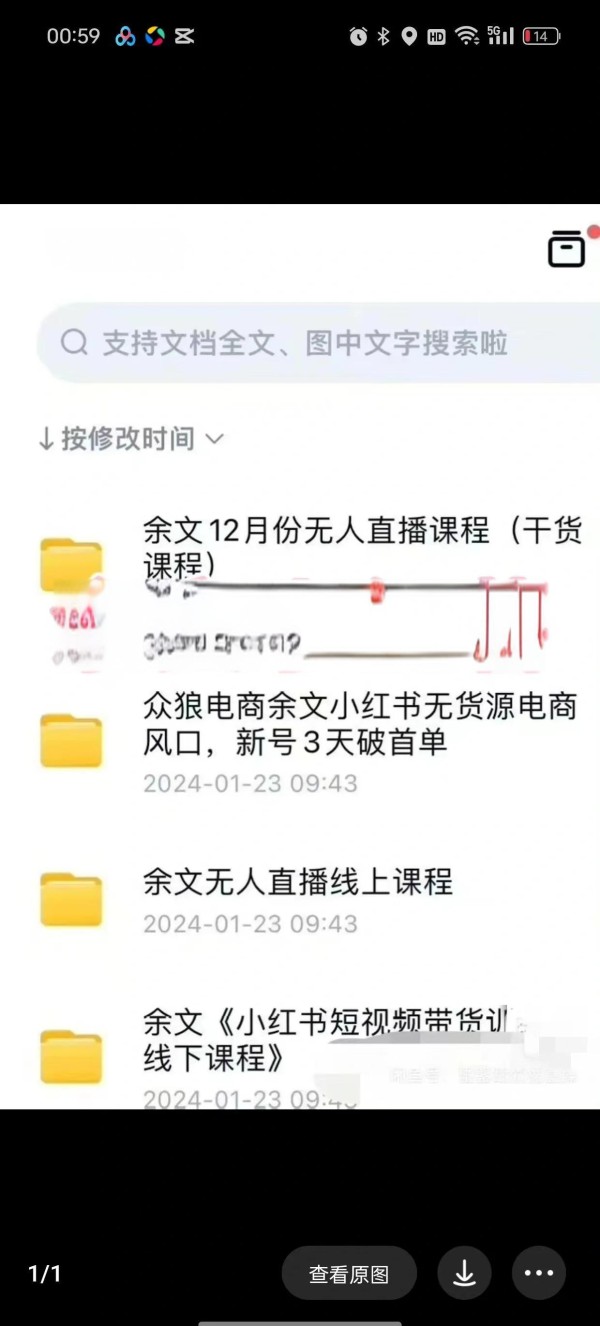Open the three-dot more options menu
The image size is (600, 1326).
point(539,1273)
